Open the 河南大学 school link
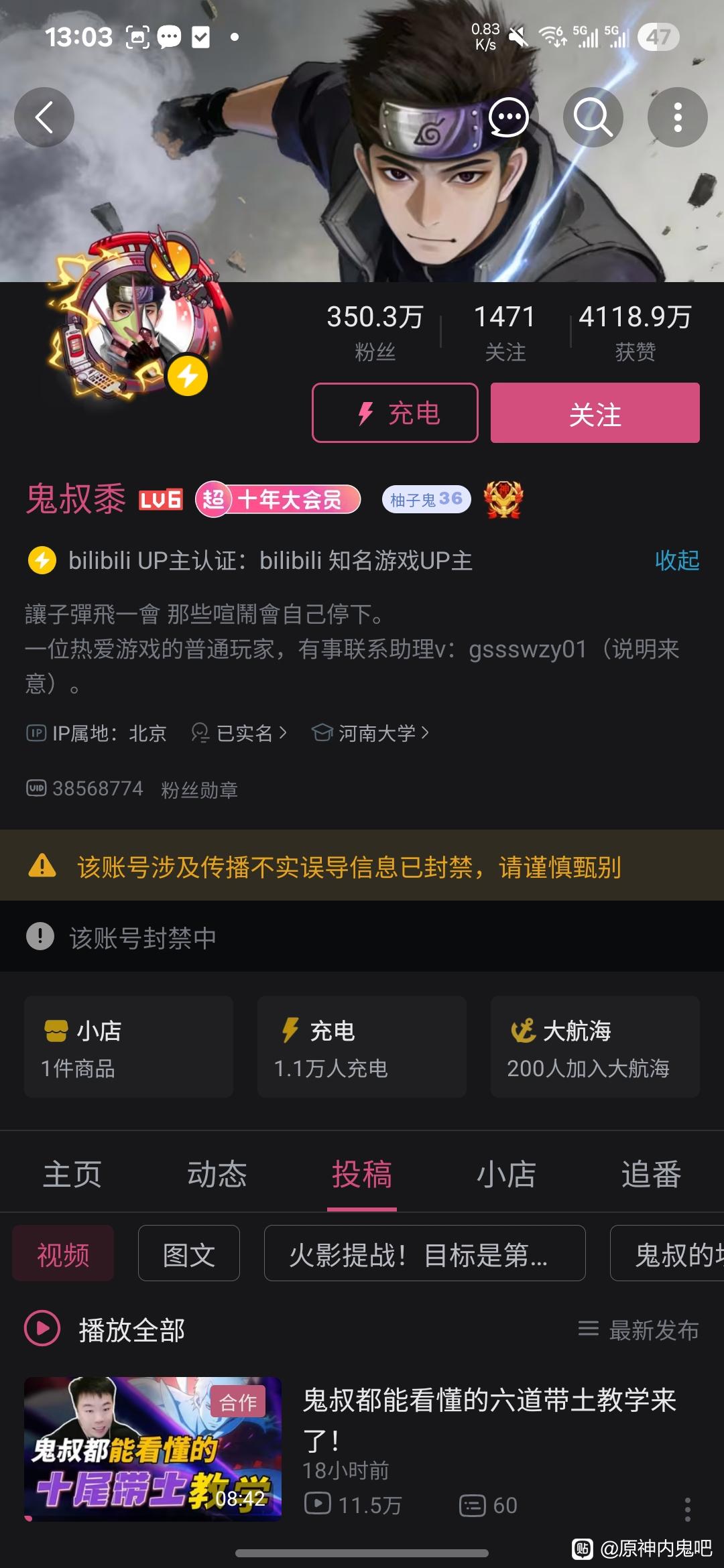This screenshot has width=724, height=1568. tap(371, 733)
